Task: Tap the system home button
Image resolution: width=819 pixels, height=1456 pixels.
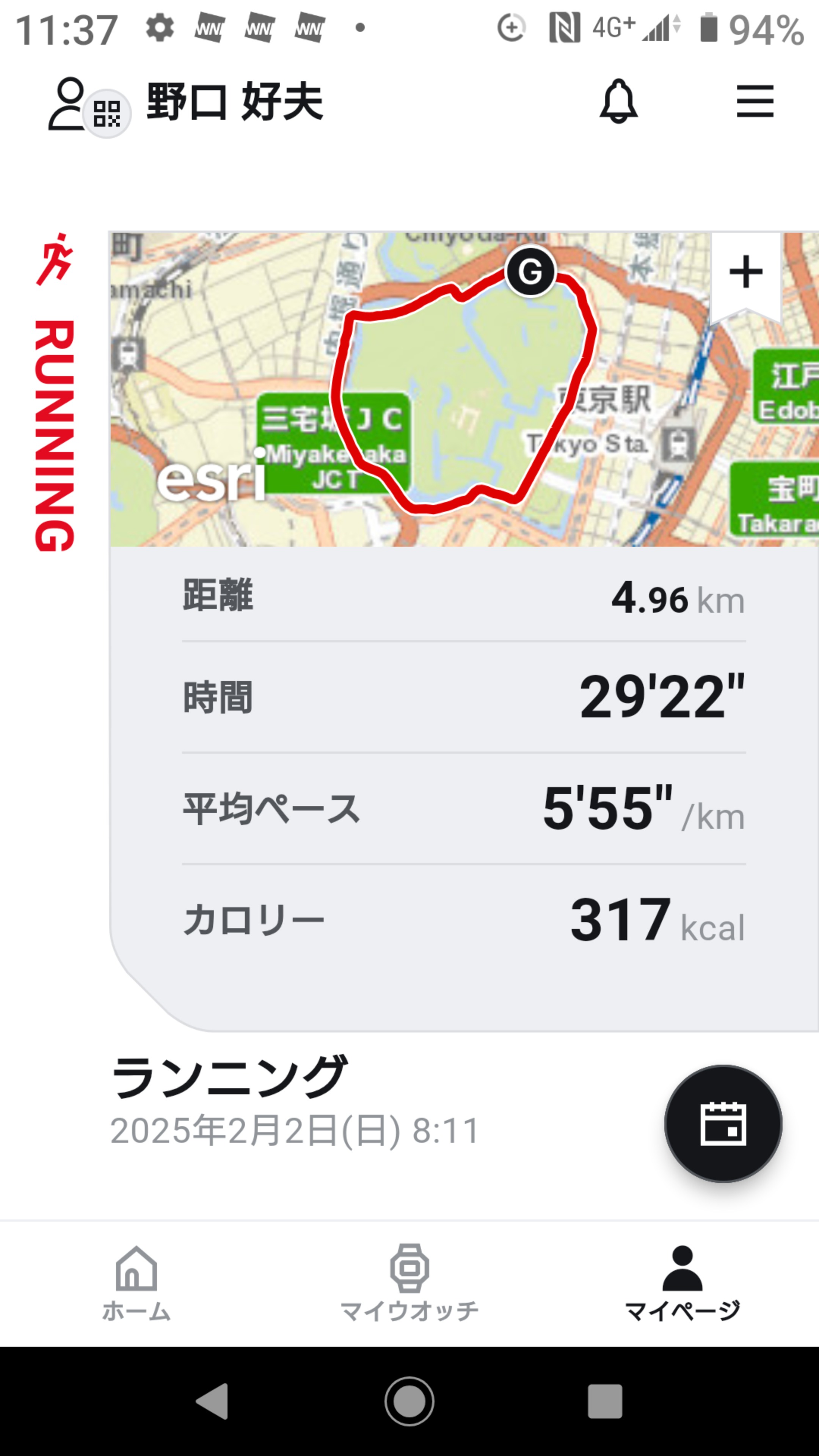Action: (409, 1401)
